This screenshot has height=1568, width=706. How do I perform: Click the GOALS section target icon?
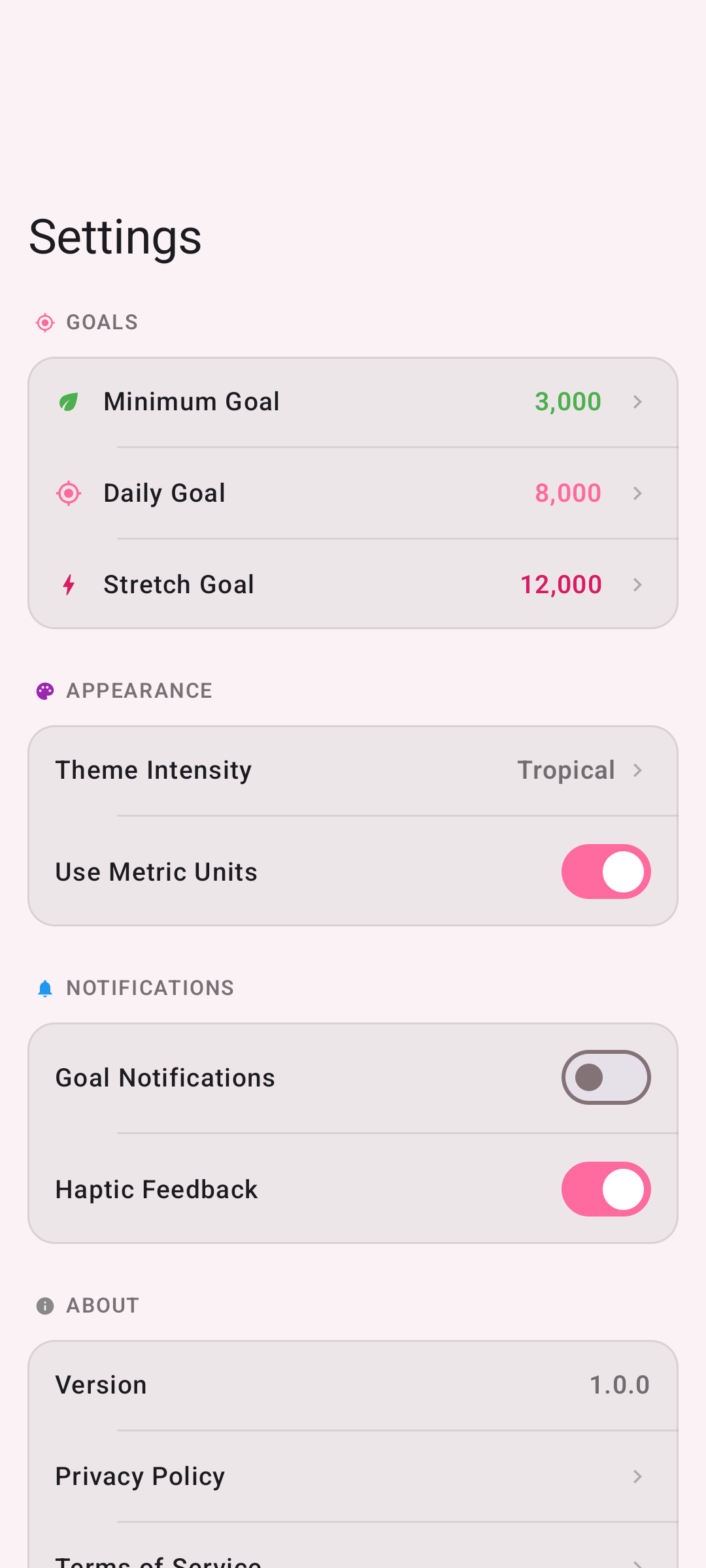coord(44,322)
